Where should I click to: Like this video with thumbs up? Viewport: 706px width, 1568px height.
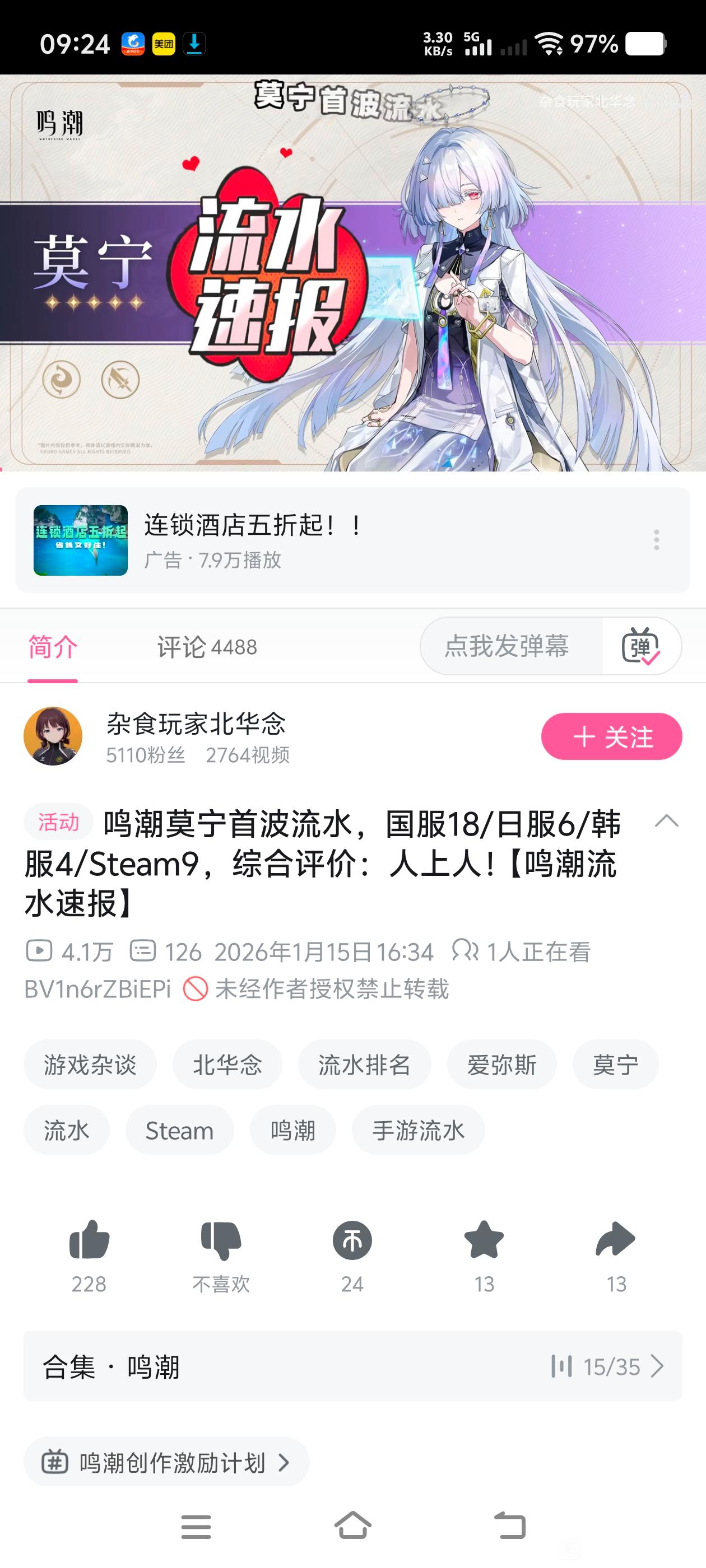point(89,1240)
